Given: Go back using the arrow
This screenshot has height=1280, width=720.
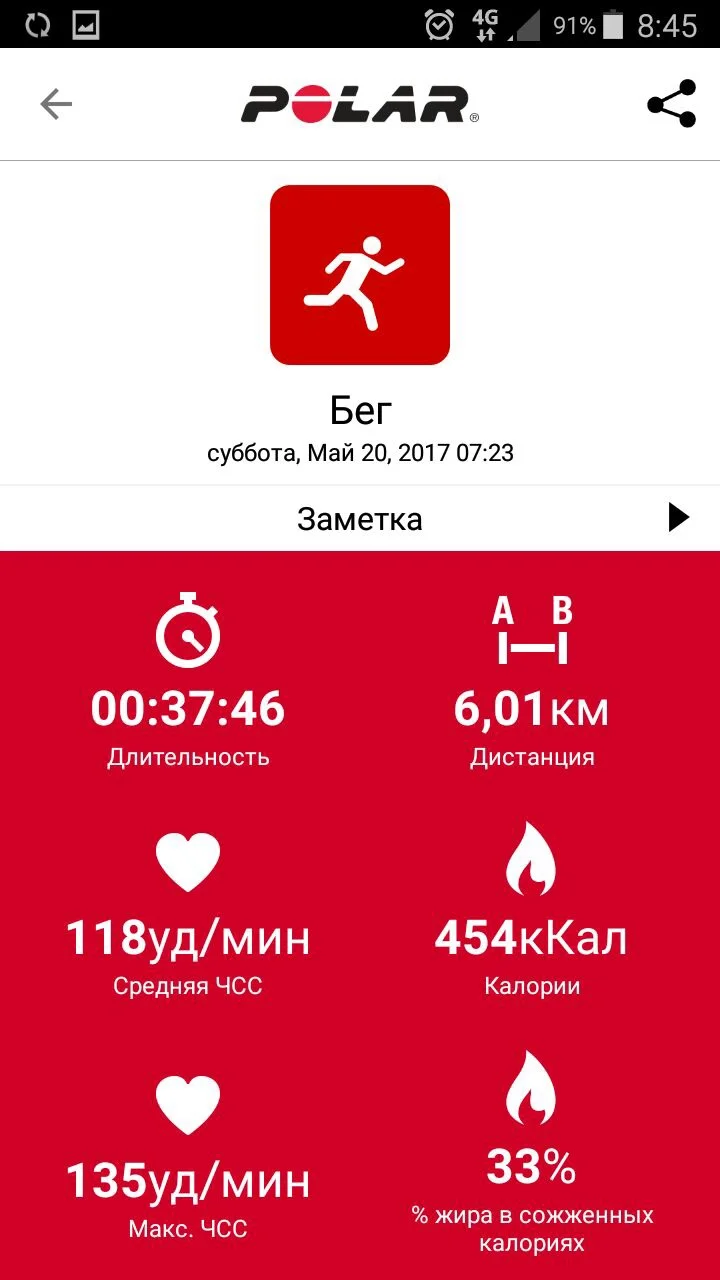Looking at the screenshot, I should point(56,104).
